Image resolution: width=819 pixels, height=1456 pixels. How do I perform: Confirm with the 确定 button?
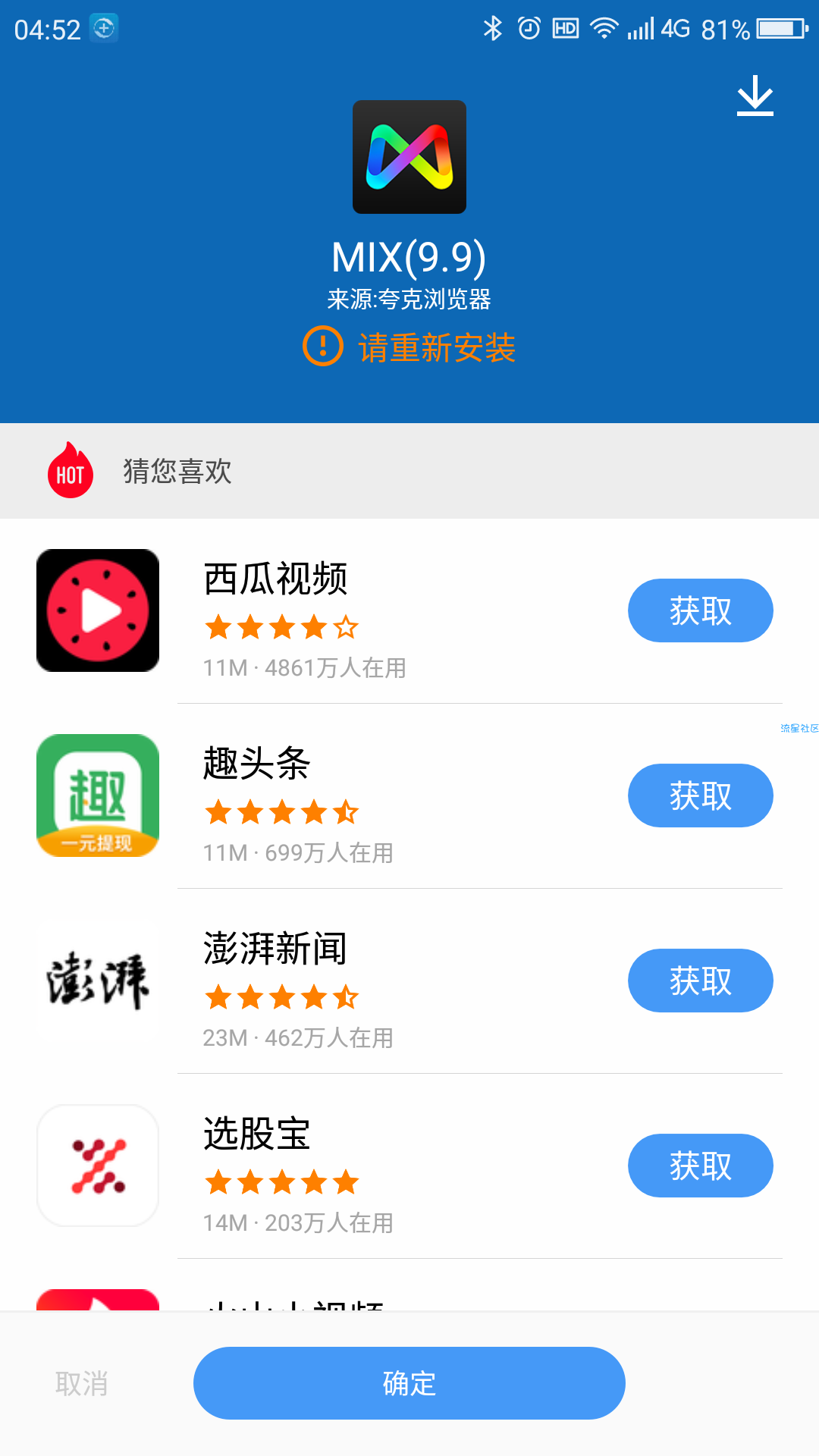tap(409, 1383)
